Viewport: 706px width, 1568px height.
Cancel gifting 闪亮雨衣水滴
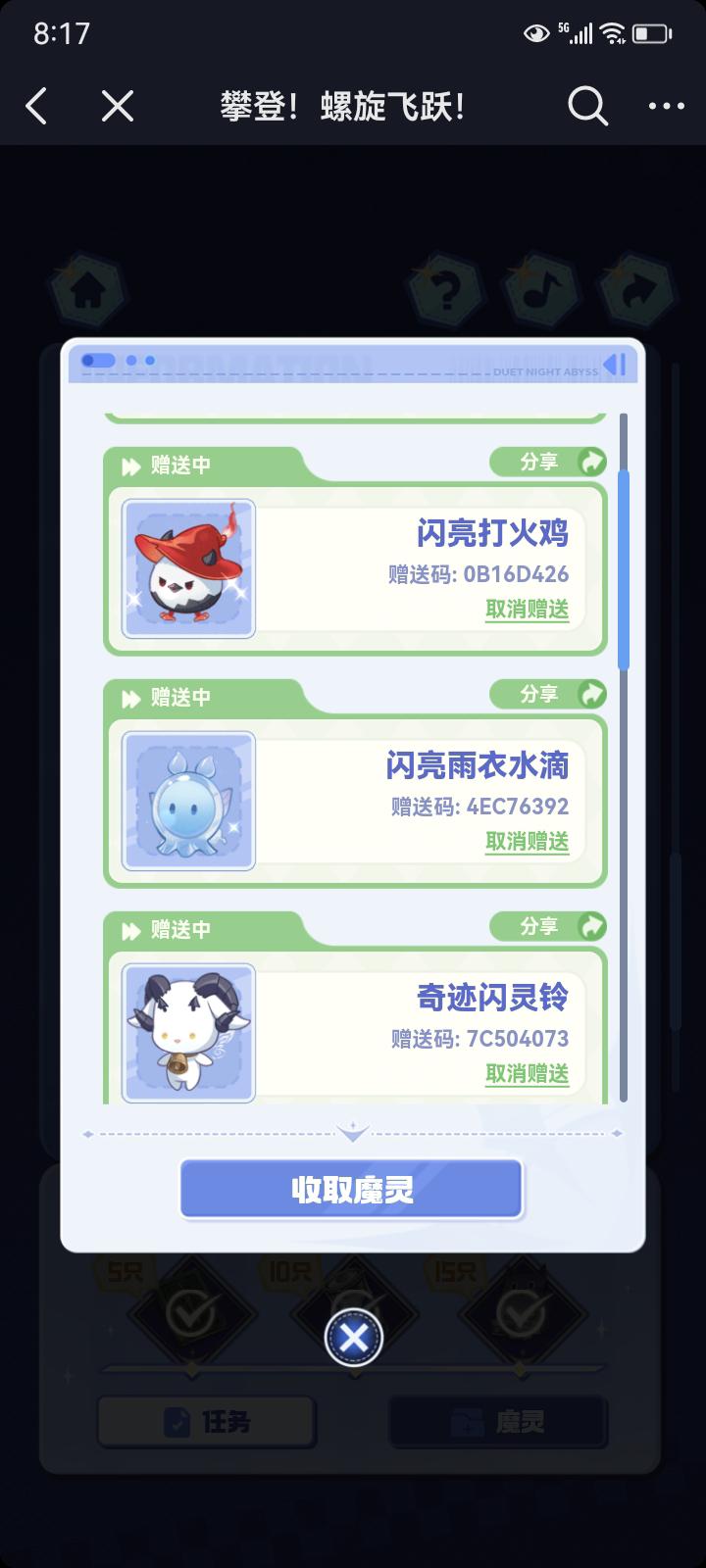coord(527,842)
